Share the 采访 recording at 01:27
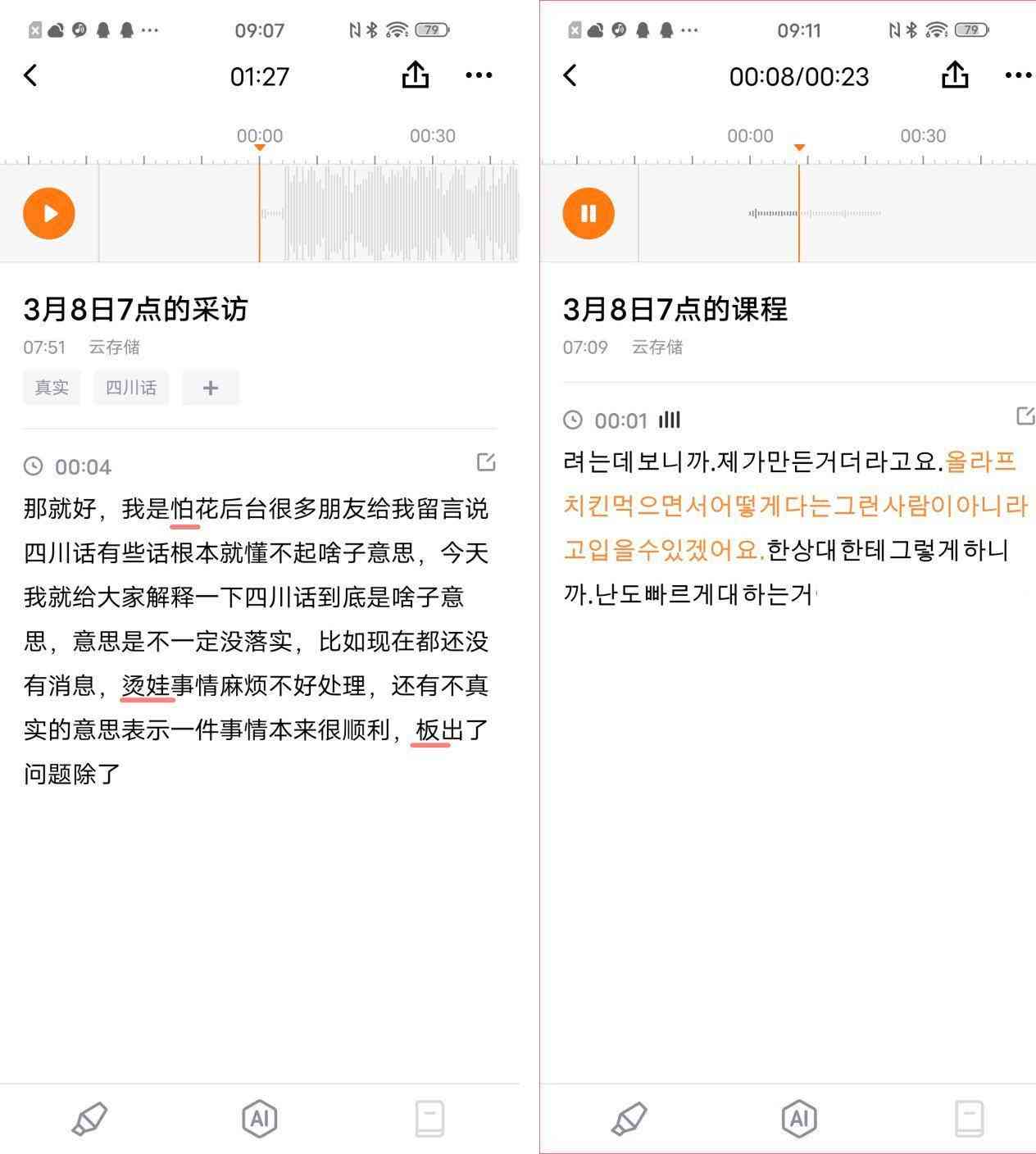 point(416,75)
